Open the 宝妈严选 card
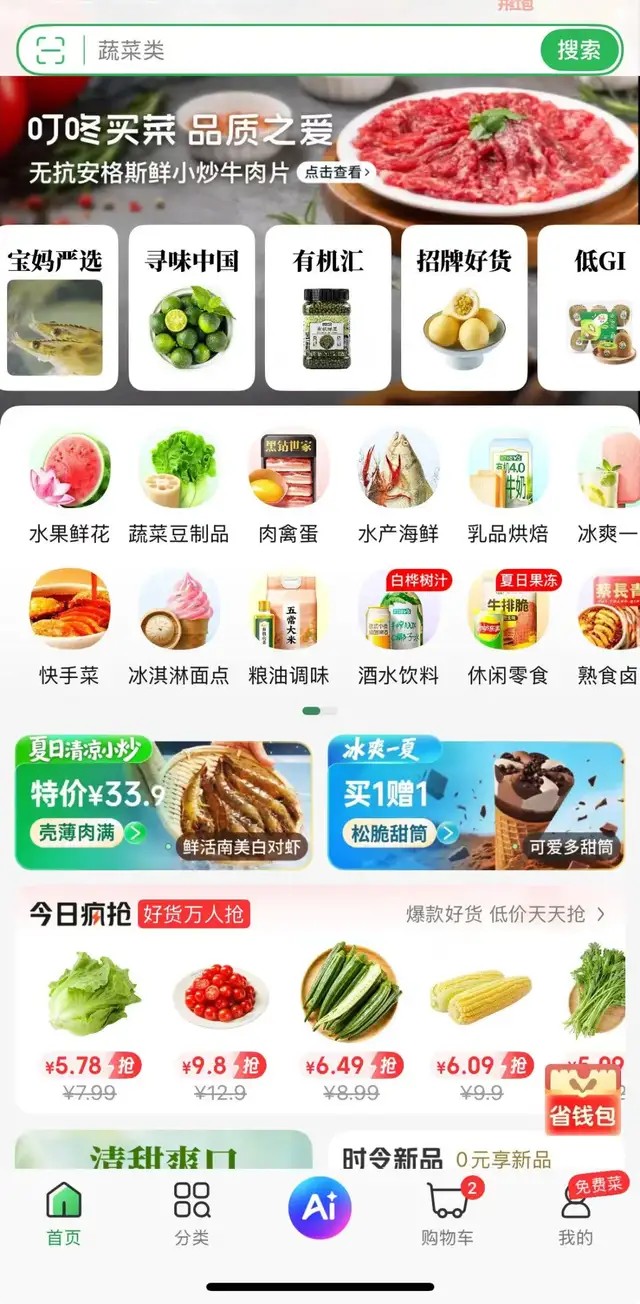640x1304 pixels. tap(55, 308)
